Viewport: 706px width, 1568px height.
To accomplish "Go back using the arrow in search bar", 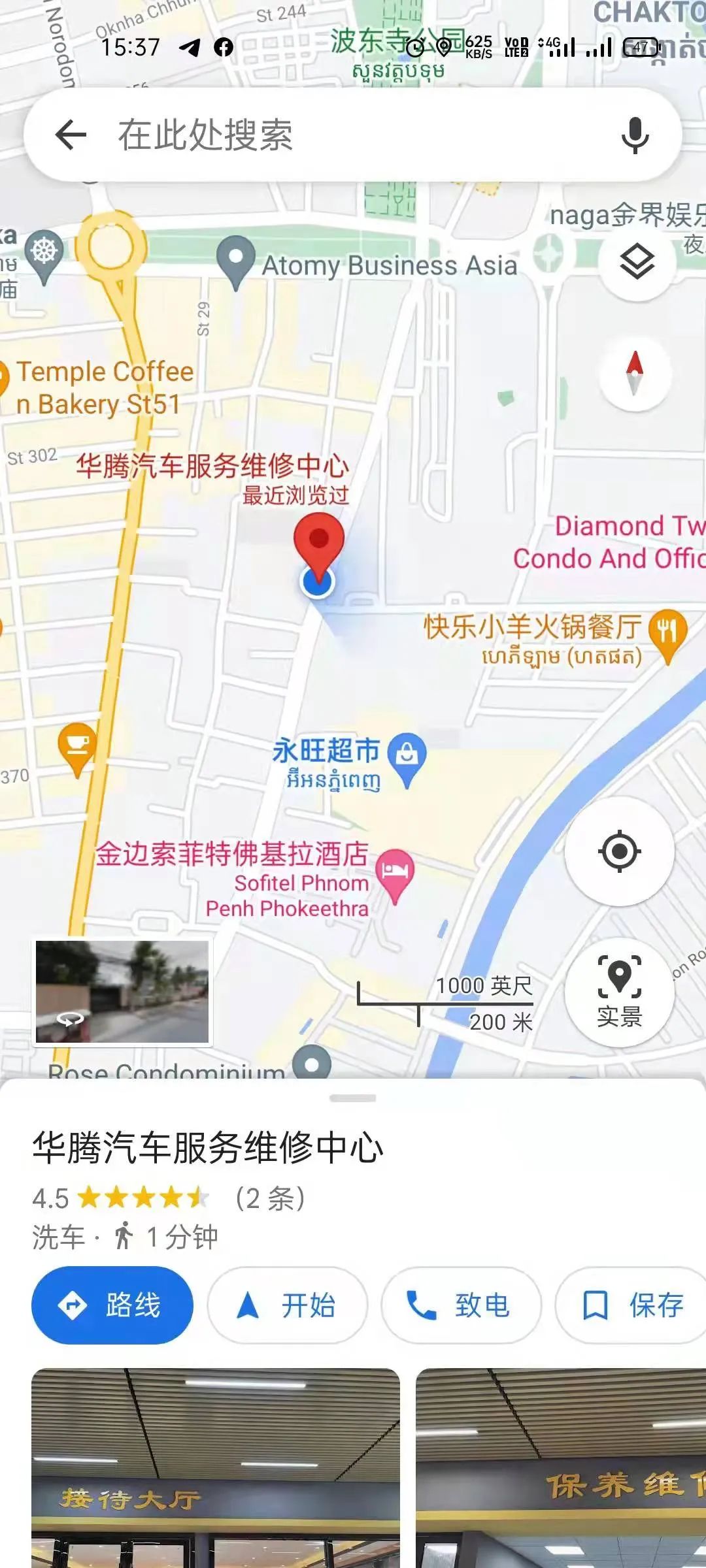I will click(x=71, y=135).
